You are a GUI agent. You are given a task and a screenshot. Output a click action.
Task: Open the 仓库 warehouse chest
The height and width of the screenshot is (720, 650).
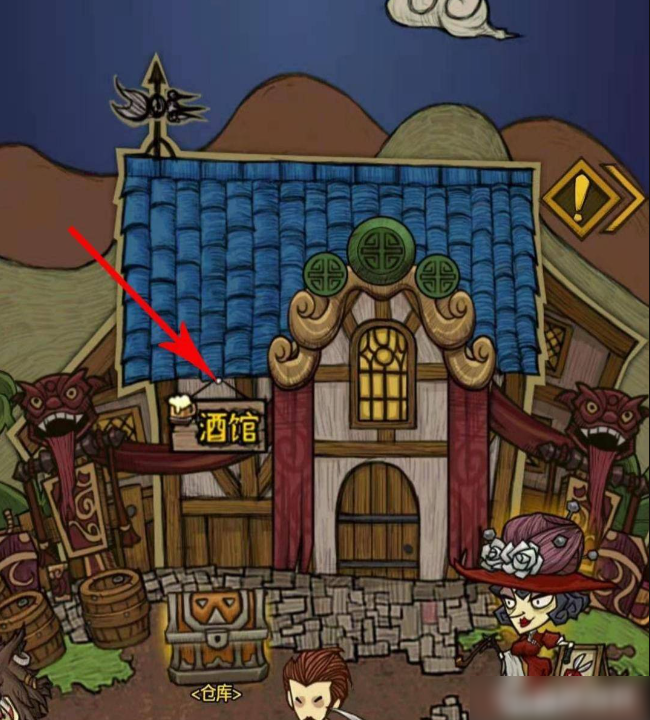click(217, 635)
